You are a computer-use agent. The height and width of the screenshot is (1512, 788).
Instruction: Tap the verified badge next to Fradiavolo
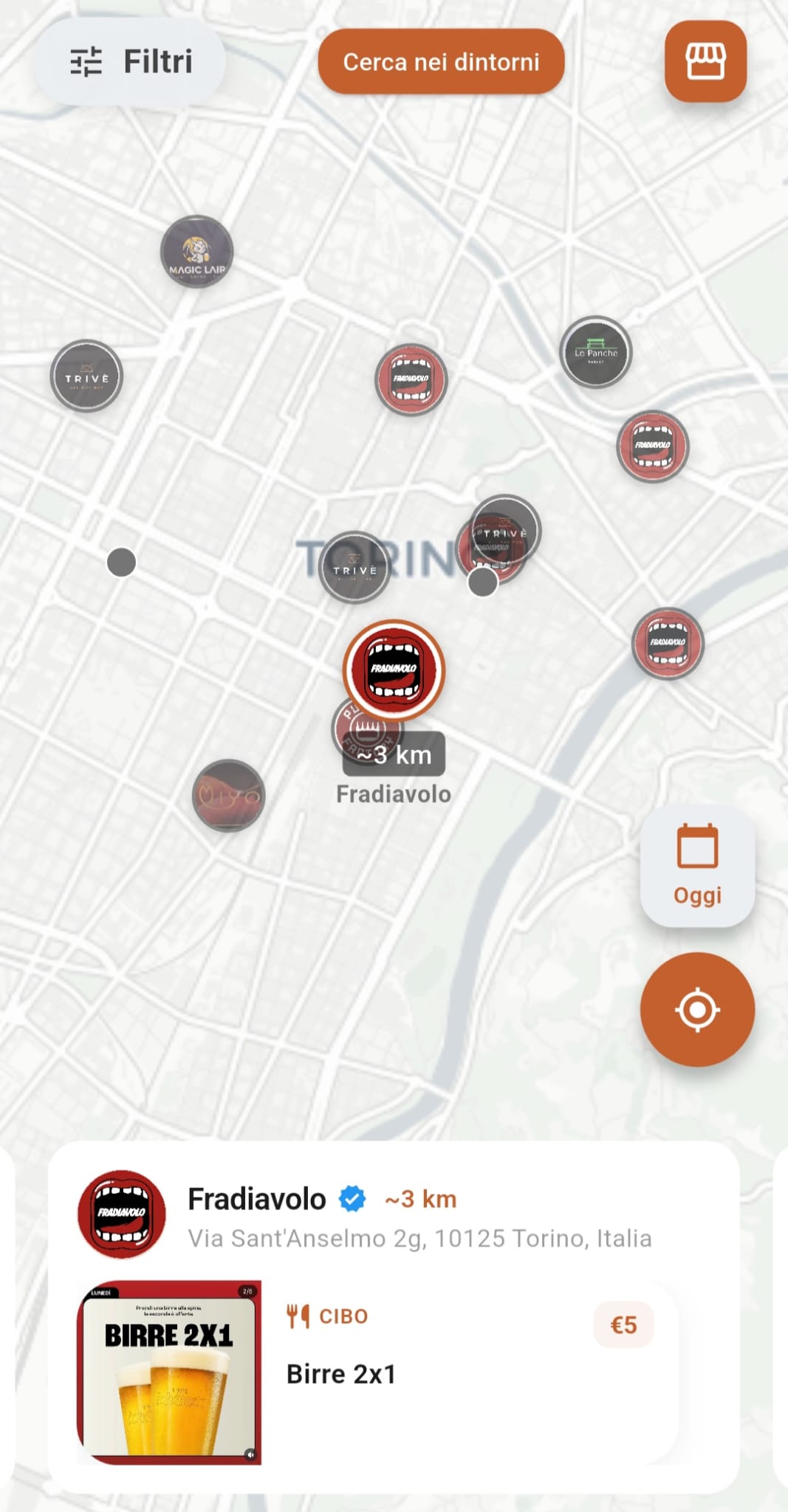tap(352, 1199)
